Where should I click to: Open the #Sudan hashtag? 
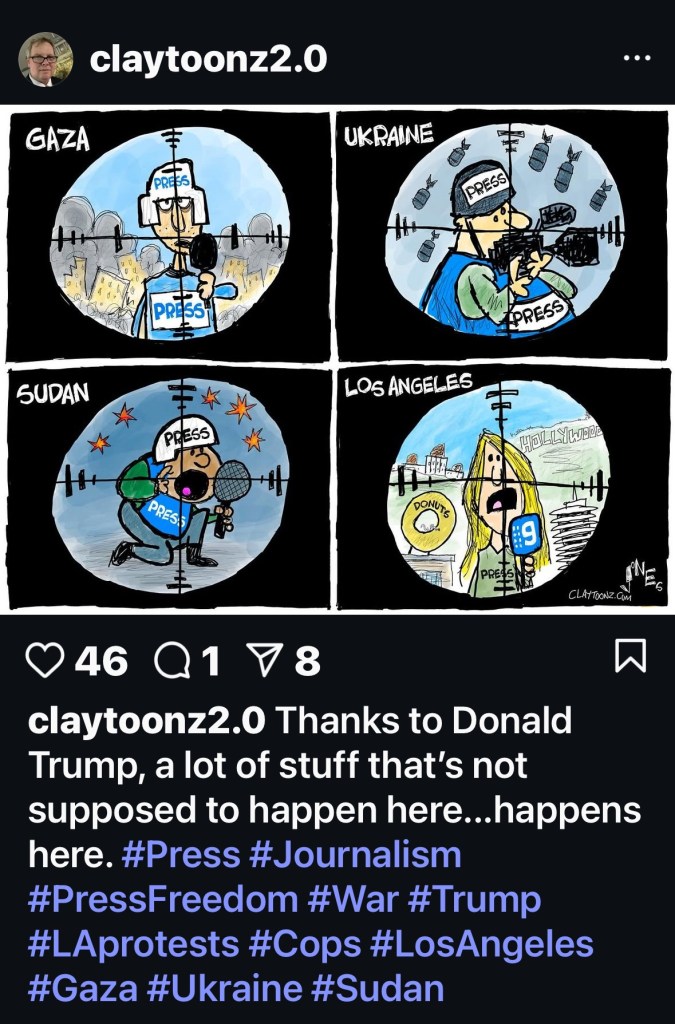[x=378, y=987]
